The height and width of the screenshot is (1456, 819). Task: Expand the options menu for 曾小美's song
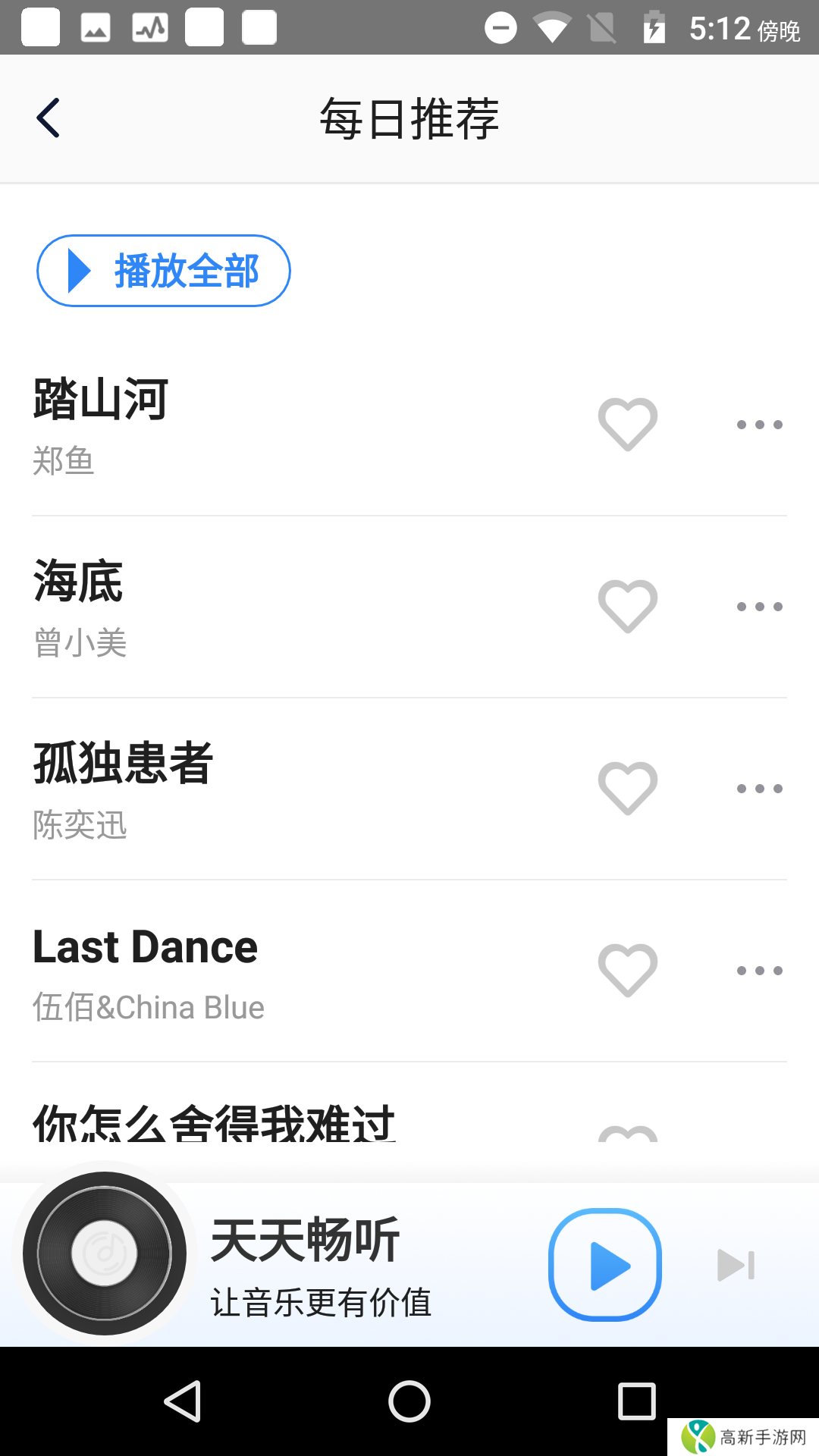click(759, 605)
